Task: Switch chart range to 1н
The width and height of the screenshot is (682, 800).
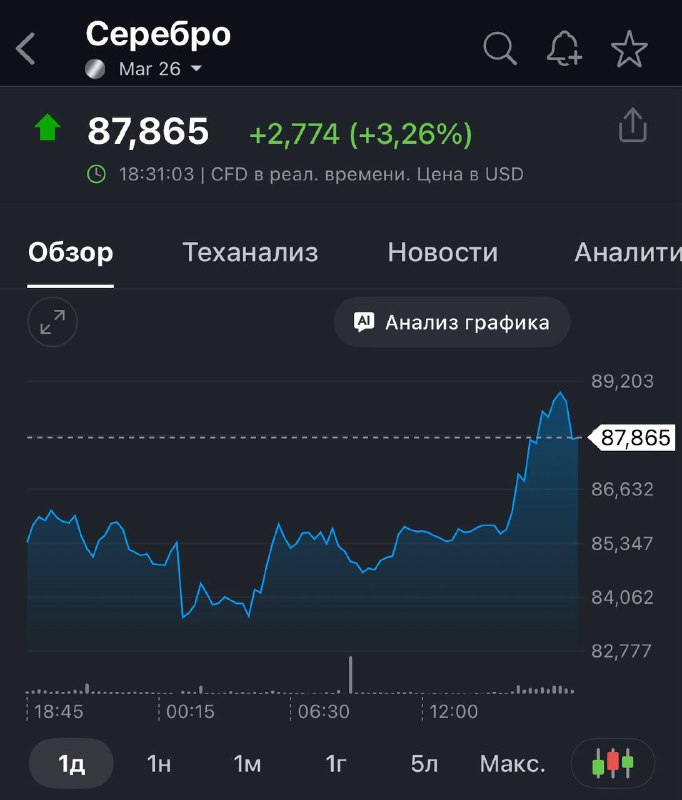Action: (159, 765)
